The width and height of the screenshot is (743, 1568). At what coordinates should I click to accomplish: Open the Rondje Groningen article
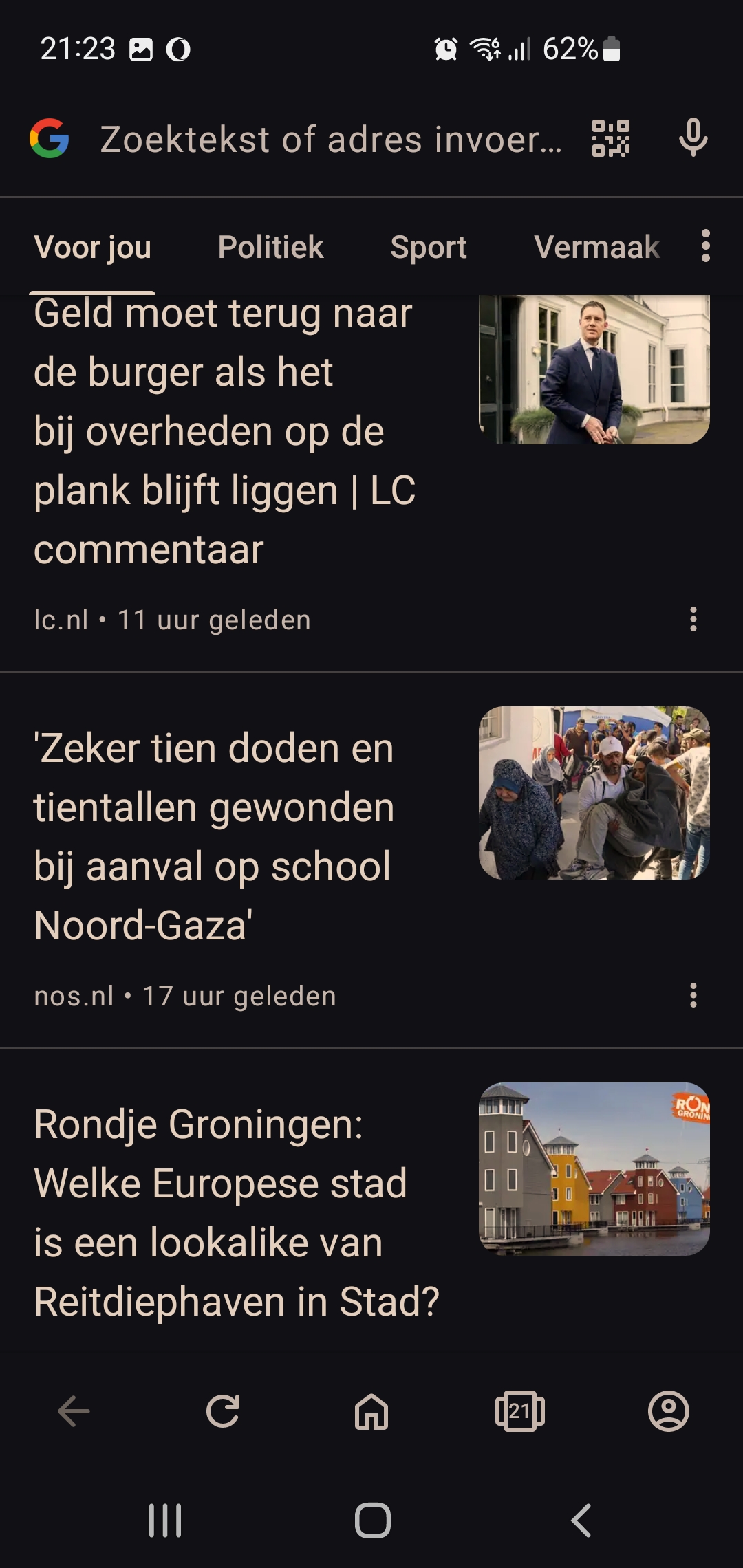236,1212
